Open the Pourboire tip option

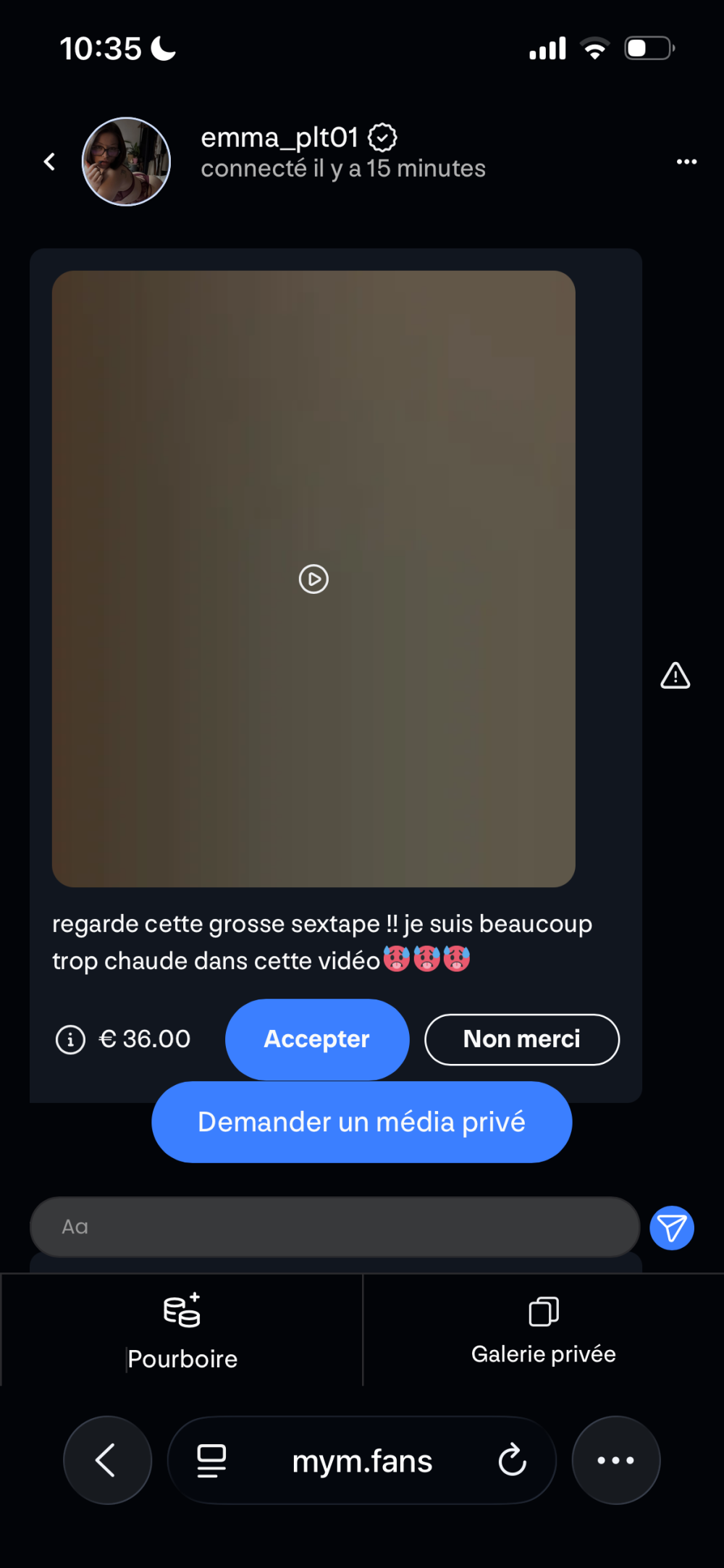[182, 1330]
